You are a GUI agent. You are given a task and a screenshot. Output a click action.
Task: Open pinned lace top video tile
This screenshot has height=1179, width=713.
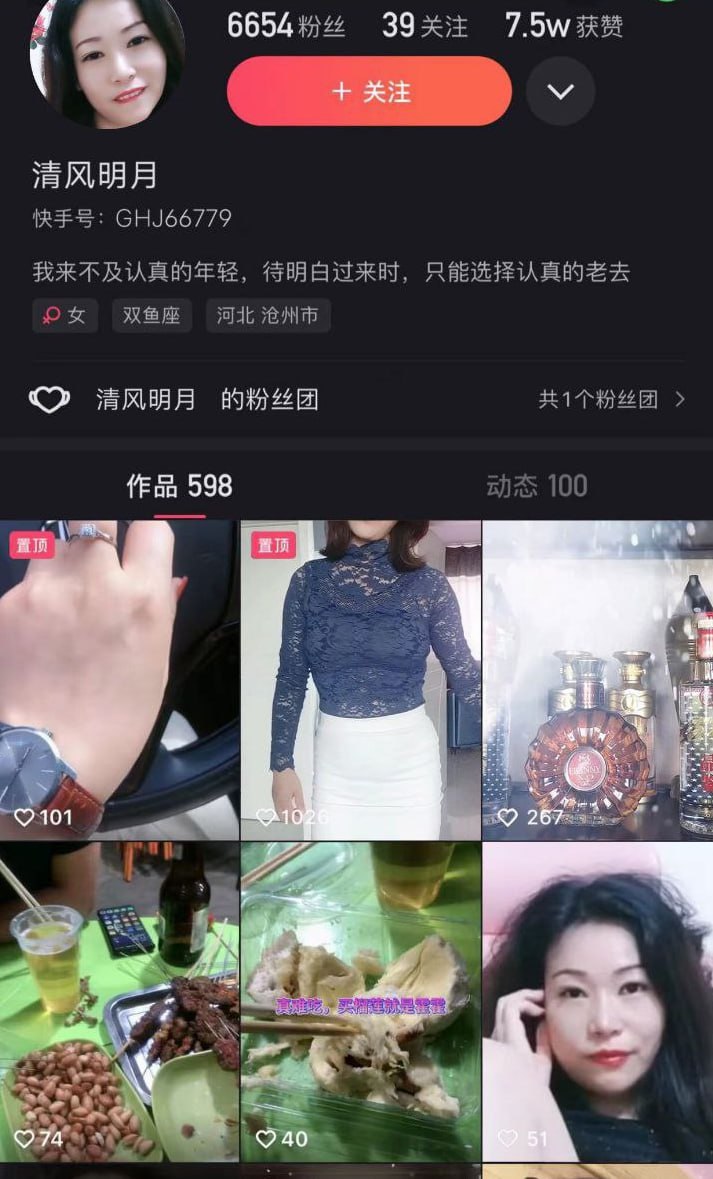tap(360, 680)
